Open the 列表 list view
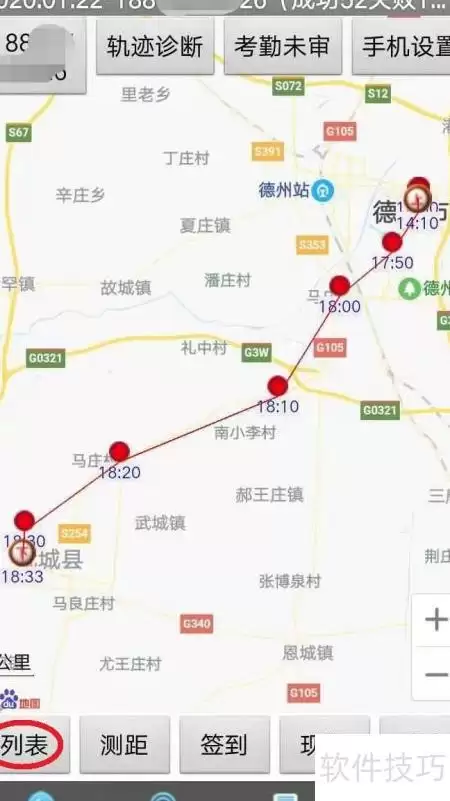The width and height of the screenshot is (450, 801). pyautogui.click(x=32, y=744)
